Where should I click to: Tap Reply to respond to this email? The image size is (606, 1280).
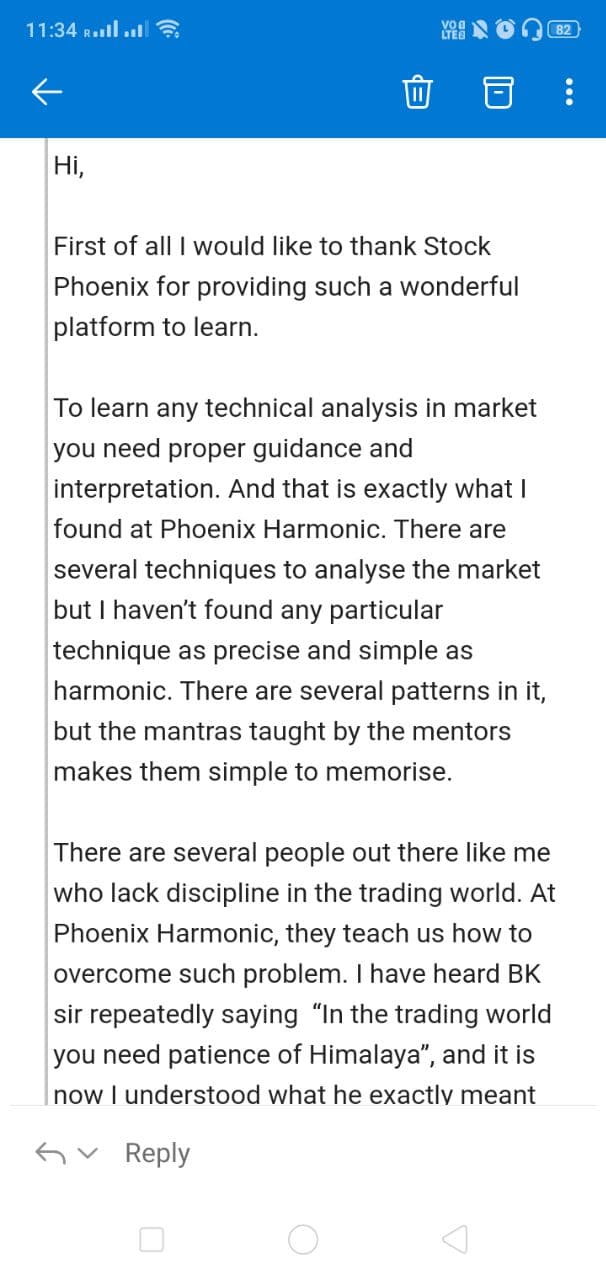(x=157, y=1153)
